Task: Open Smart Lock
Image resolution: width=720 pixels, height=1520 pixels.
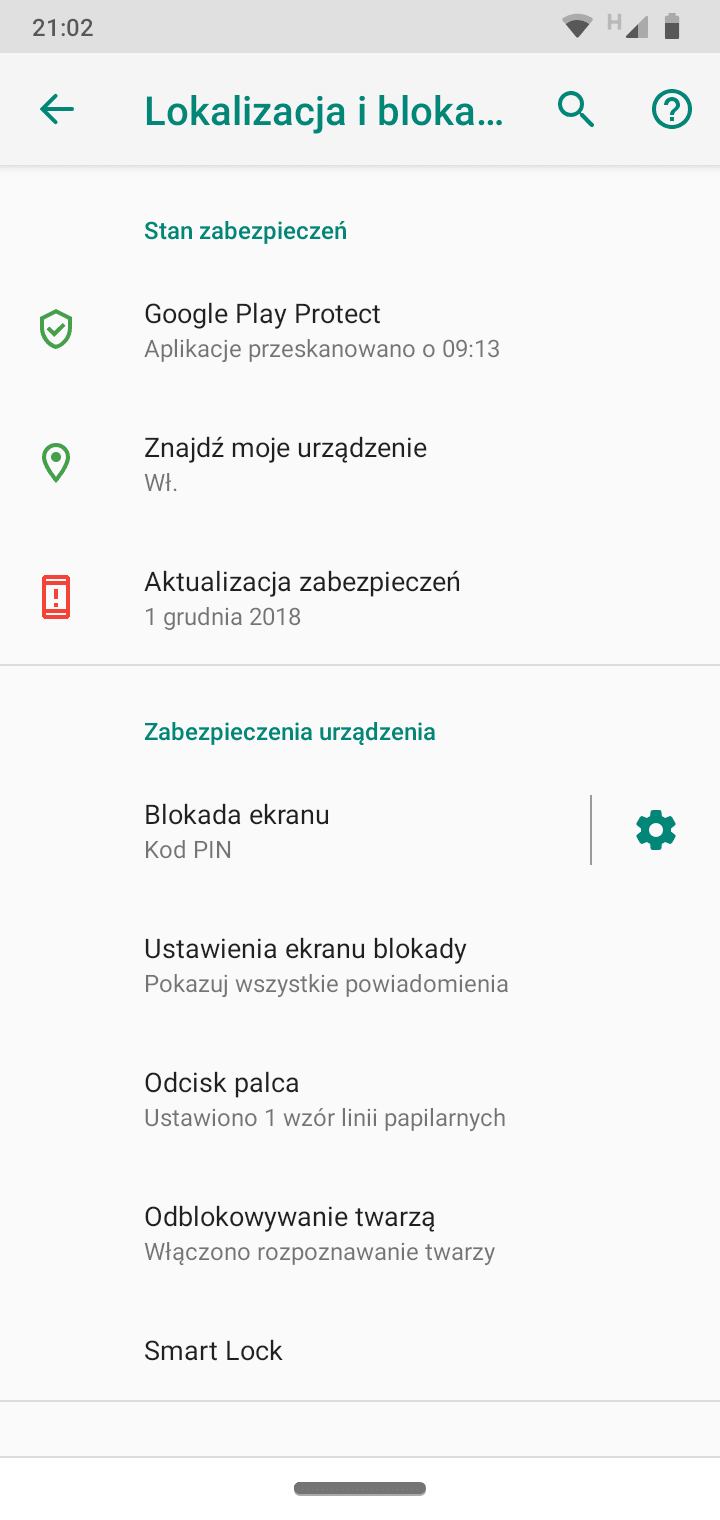Action: (360, 1350)
